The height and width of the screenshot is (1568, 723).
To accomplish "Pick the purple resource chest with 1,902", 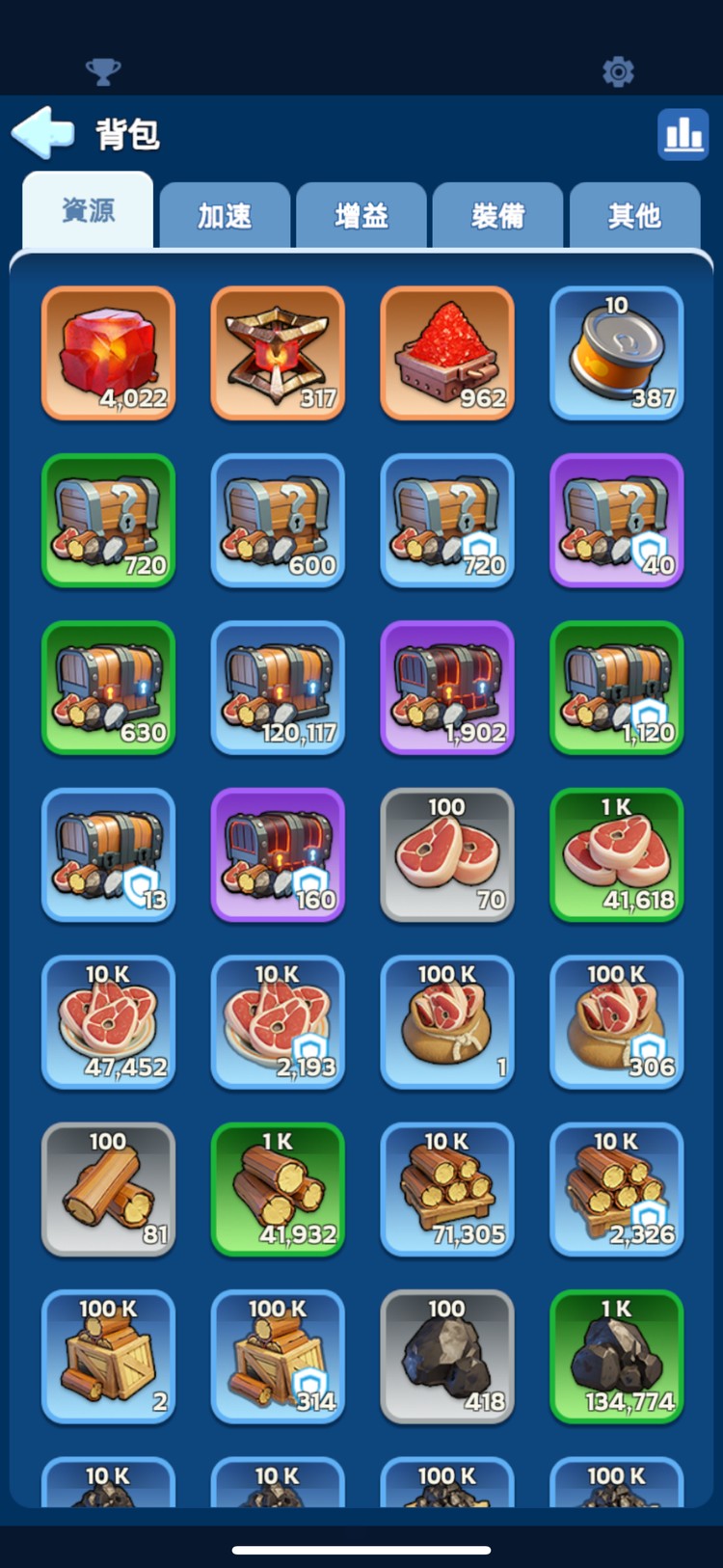I will pyautogui.click(x=447, y=688).
